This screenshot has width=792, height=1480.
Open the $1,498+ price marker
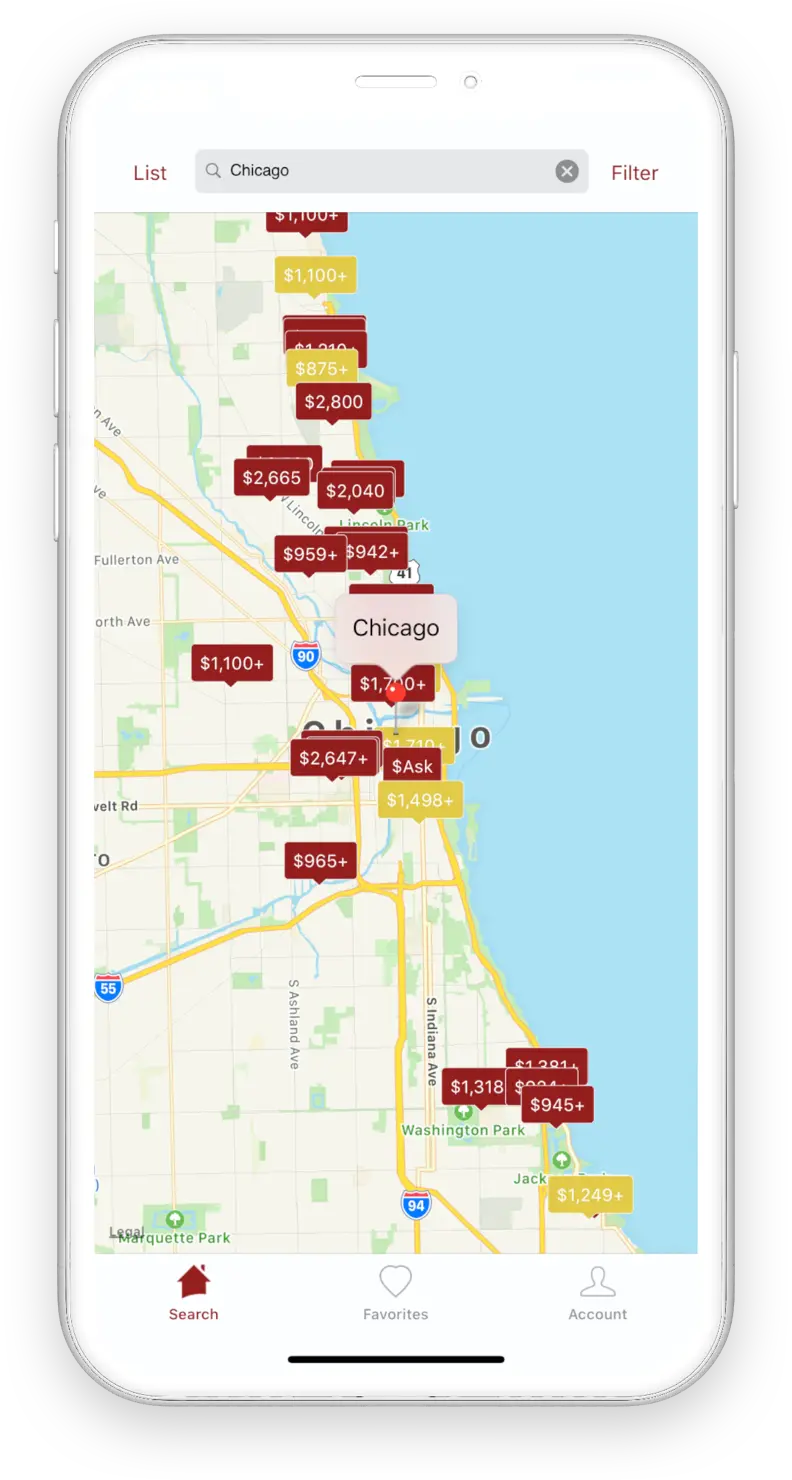point(420,800)
